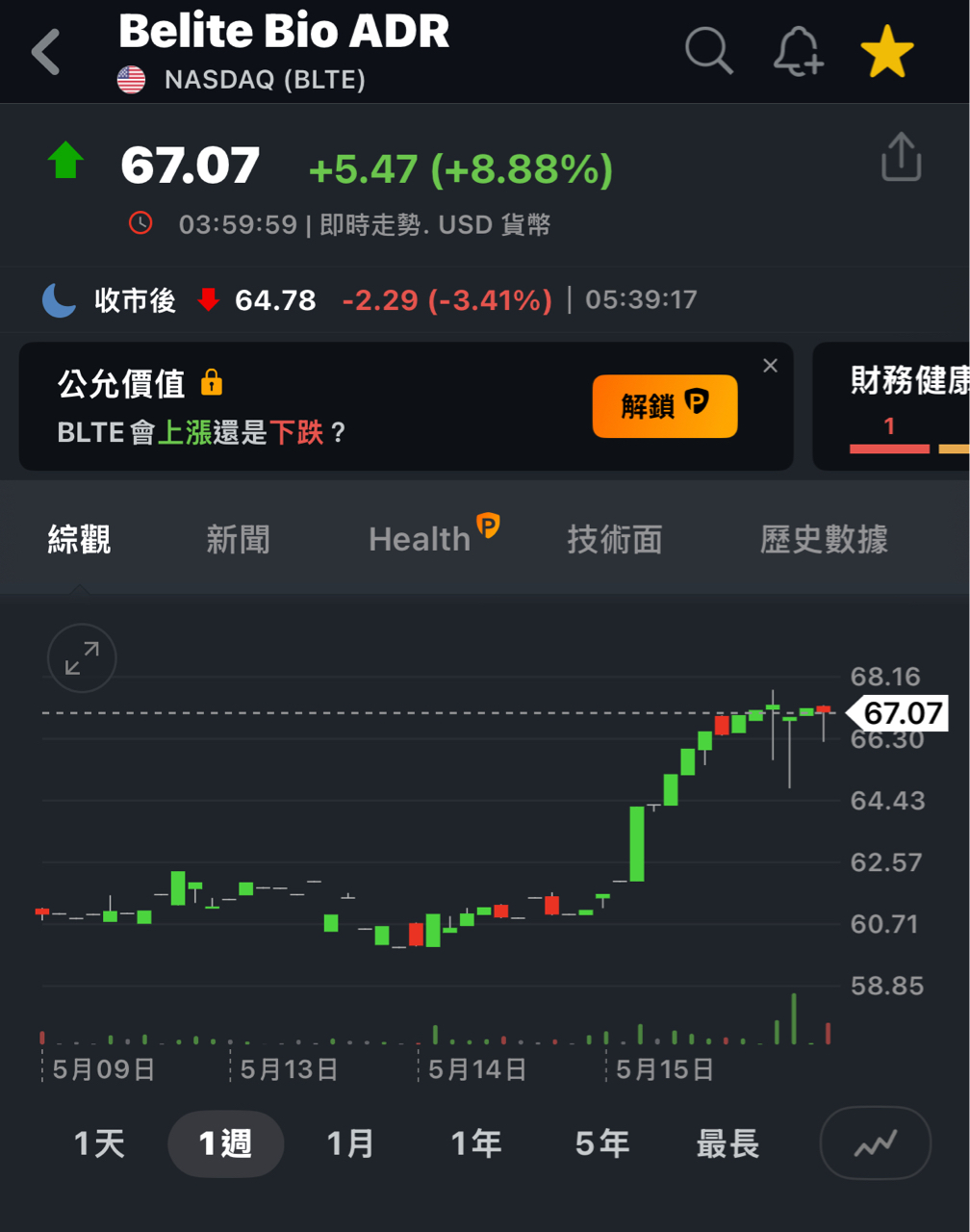
Task: Change chart type with the line icon
Action: [x=875, y=1143]
